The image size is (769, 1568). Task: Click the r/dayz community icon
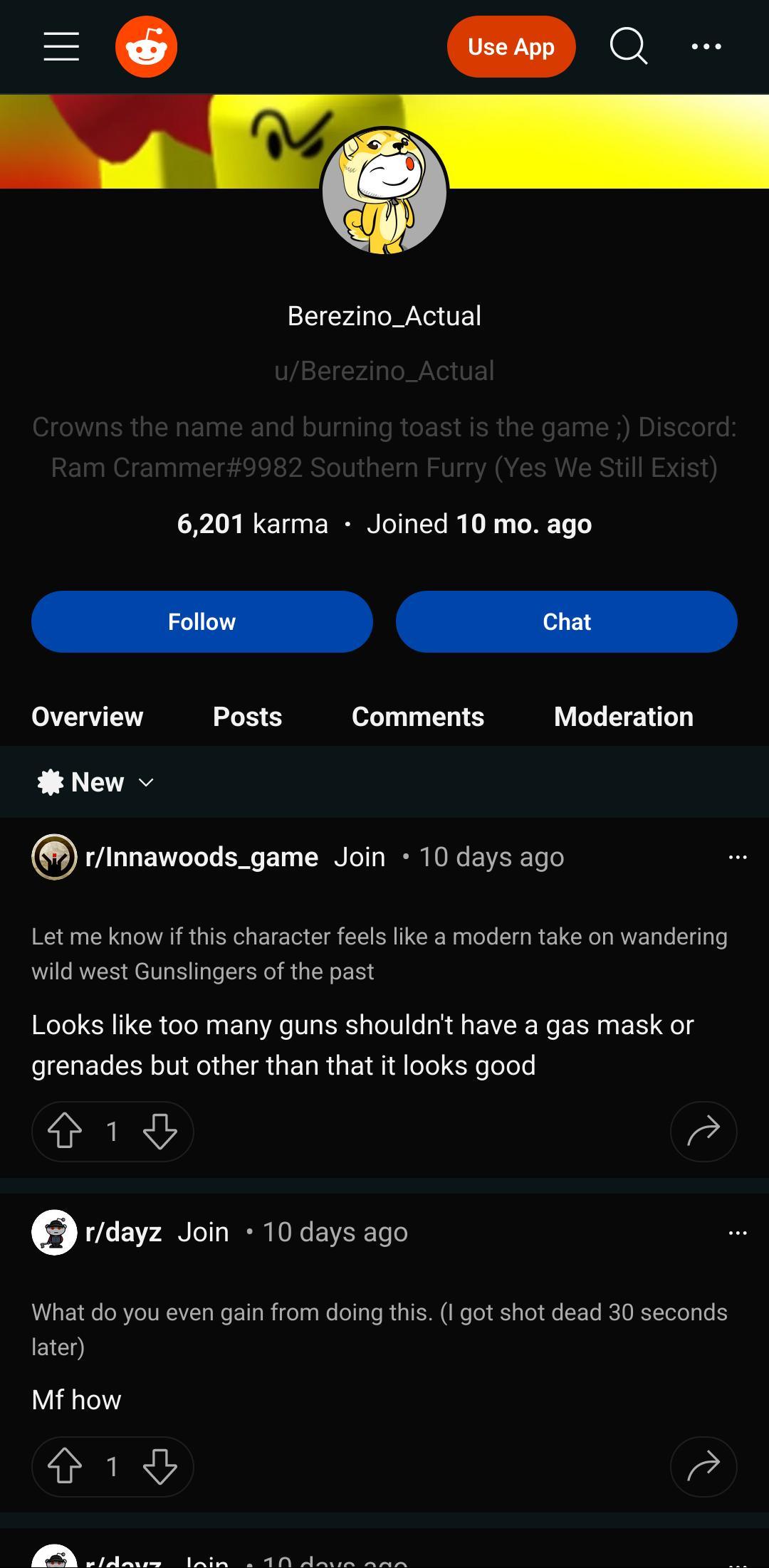point(55,1231)
